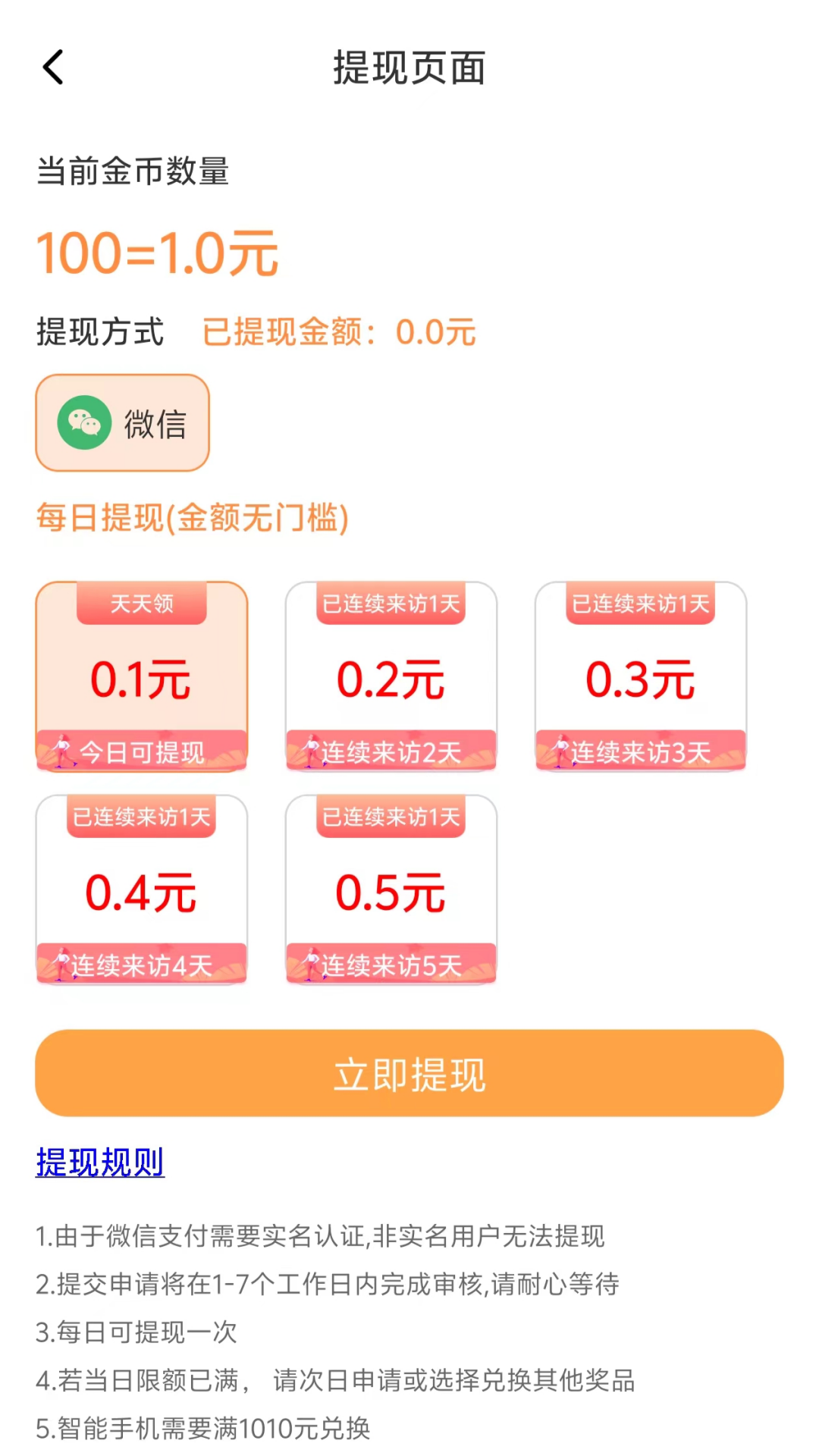Click the WeChat logo icon

[x=85, y=423]
